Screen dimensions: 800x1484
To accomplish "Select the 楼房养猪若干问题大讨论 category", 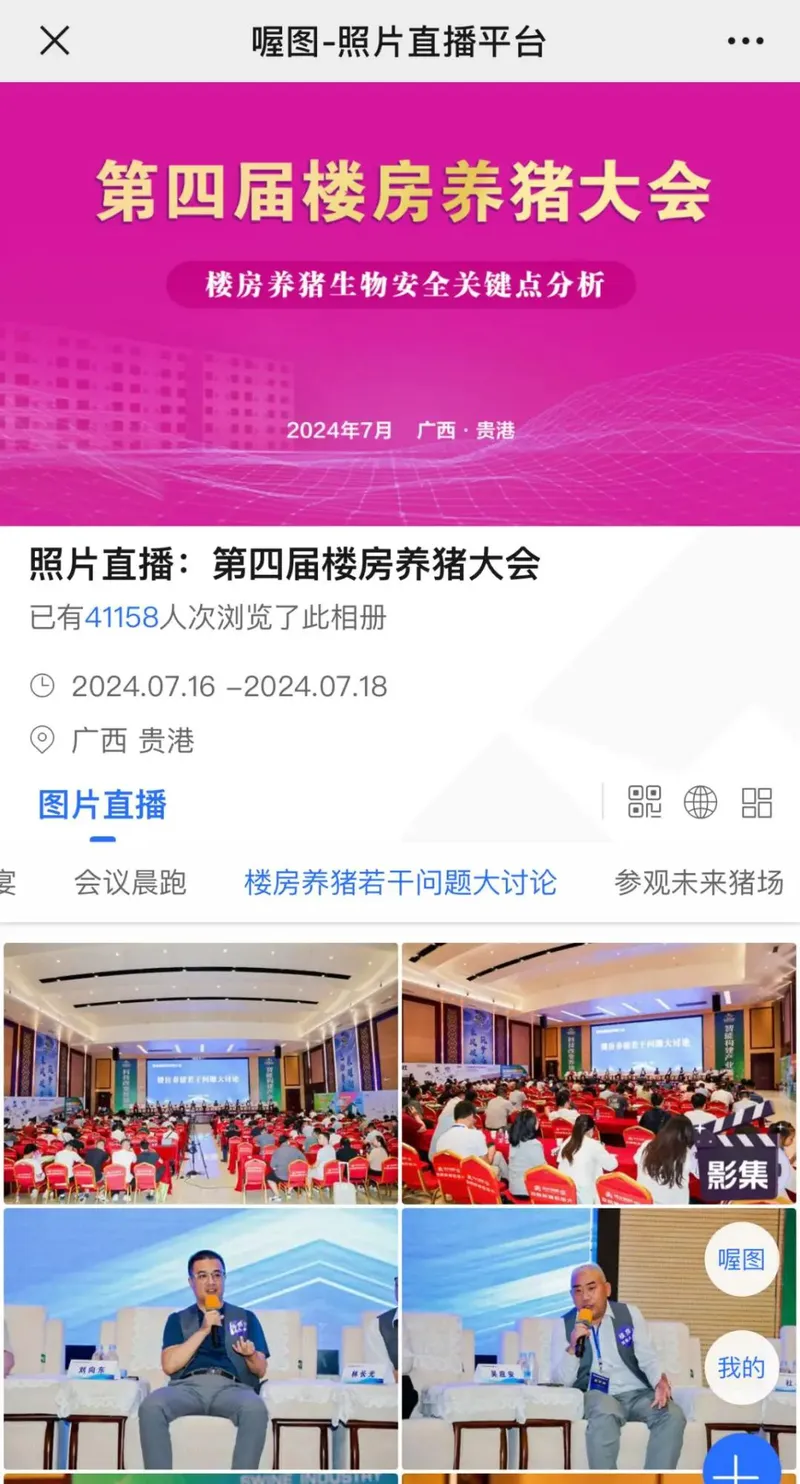I will 400,883.
